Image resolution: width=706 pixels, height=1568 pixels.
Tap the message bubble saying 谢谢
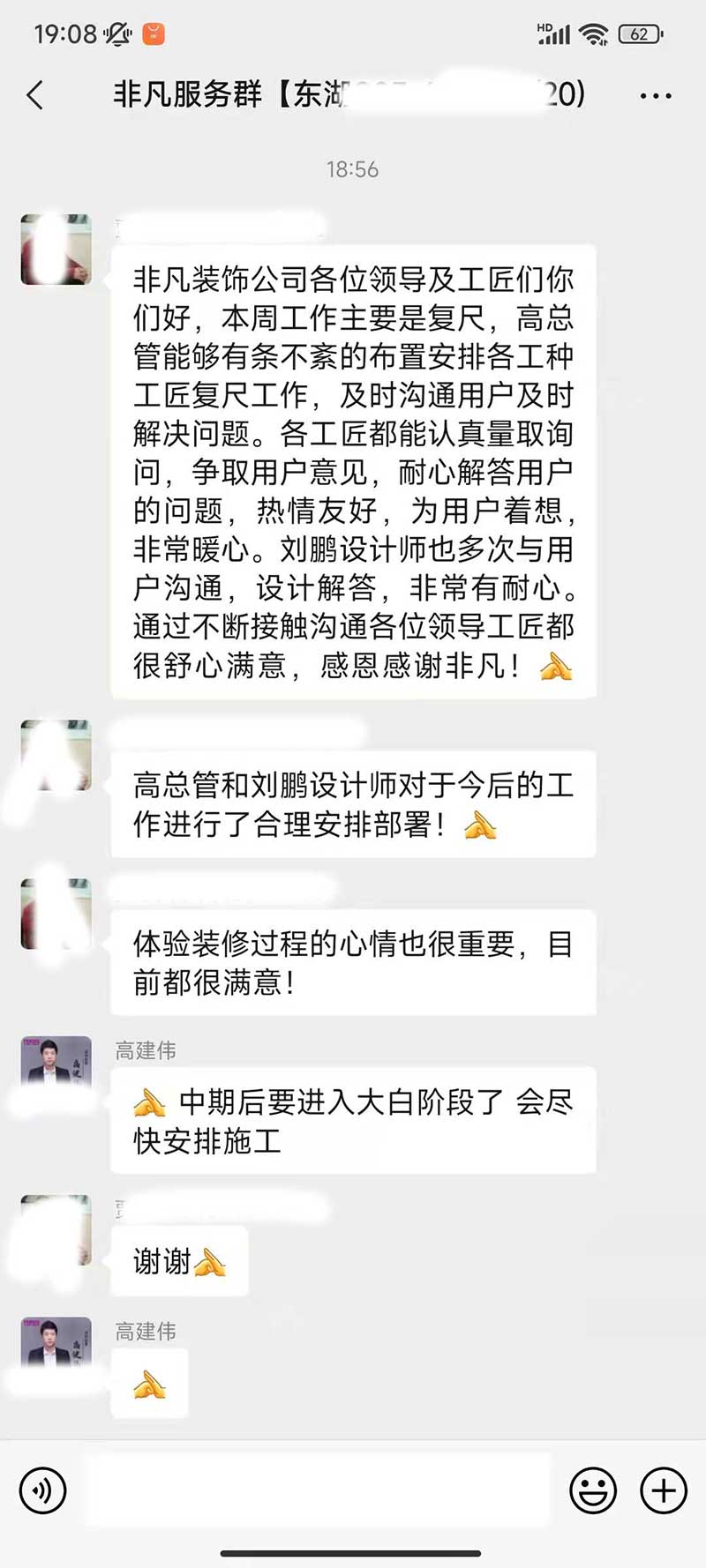point(179,1261)
